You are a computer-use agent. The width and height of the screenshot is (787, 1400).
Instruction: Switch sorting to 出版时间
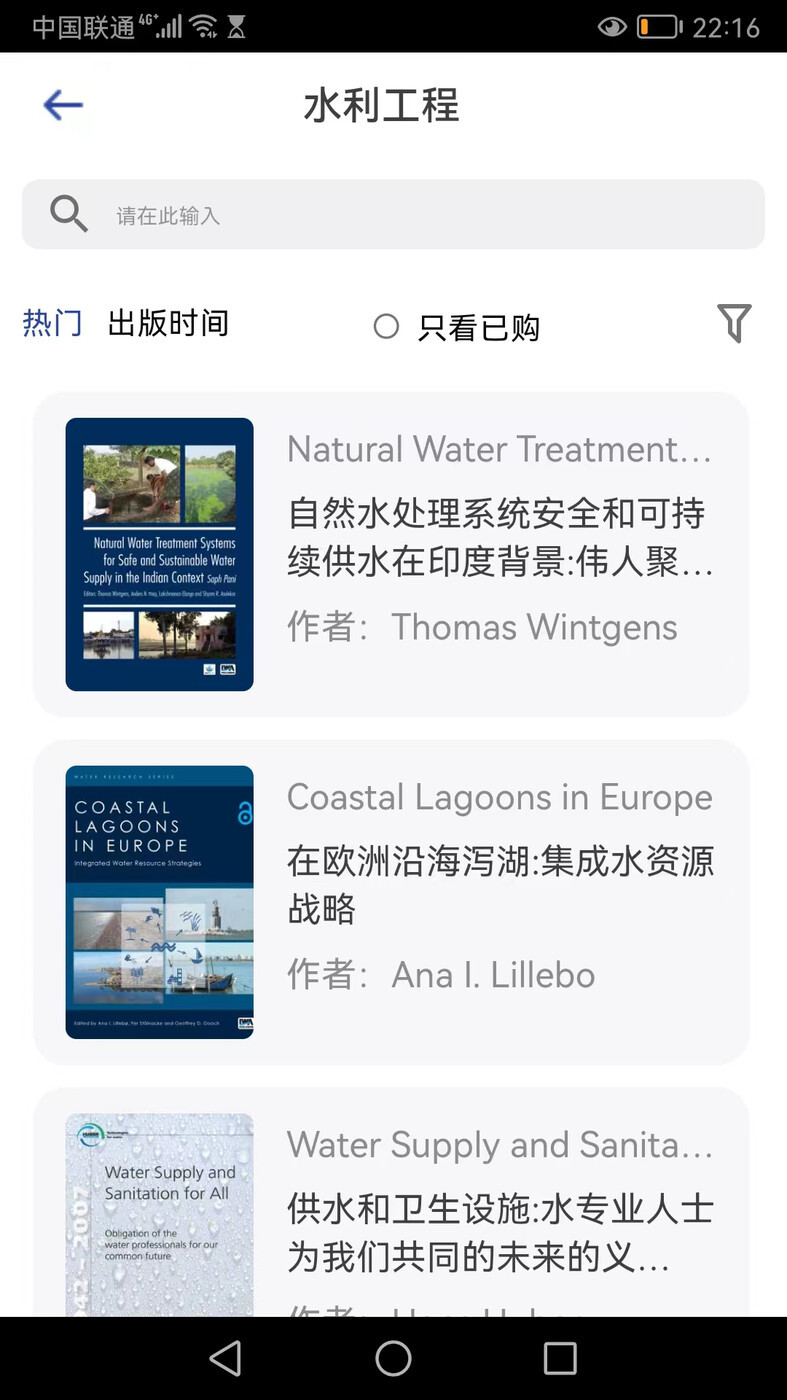pyautogui.click(x=169, y=323)
